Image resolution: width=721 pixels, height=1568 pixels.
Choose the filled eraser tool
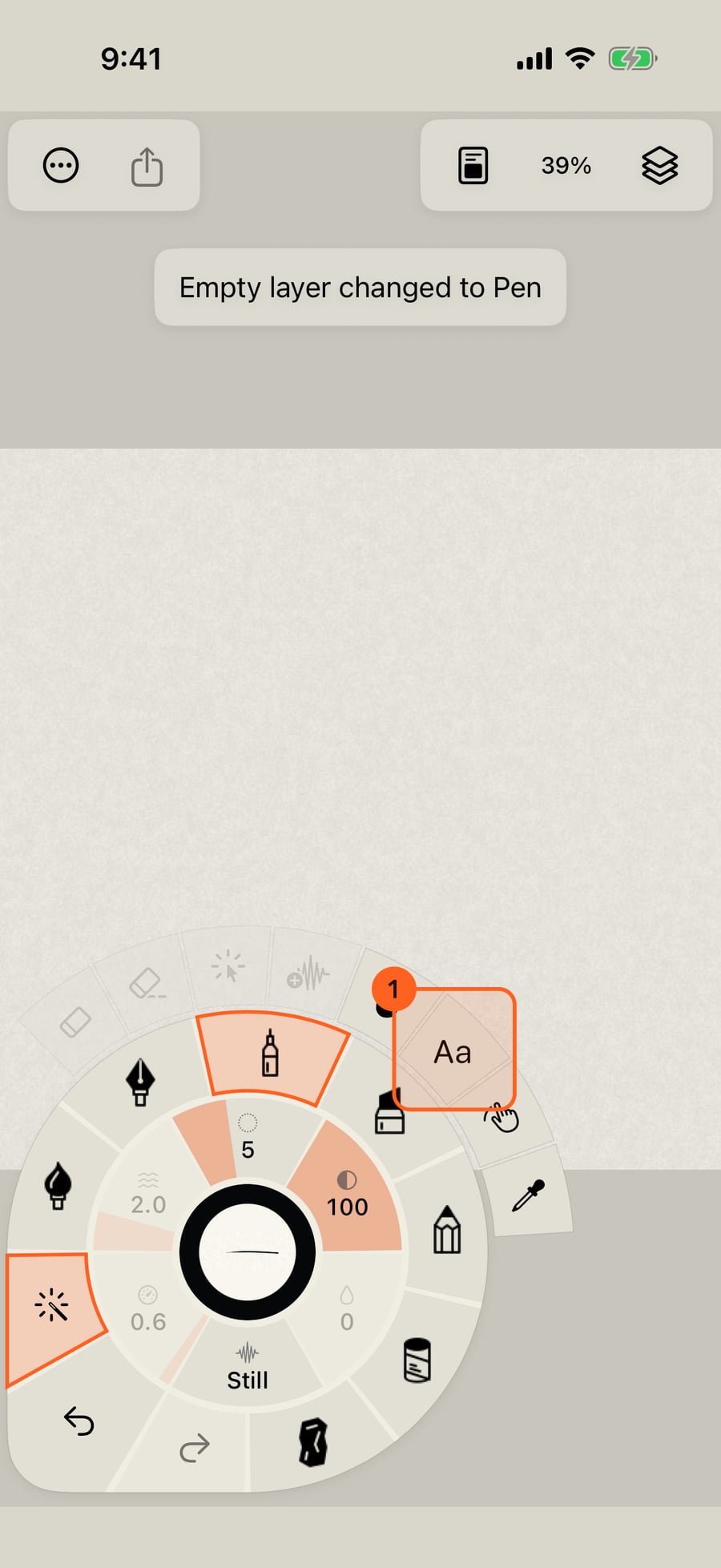pos(312,1442)
